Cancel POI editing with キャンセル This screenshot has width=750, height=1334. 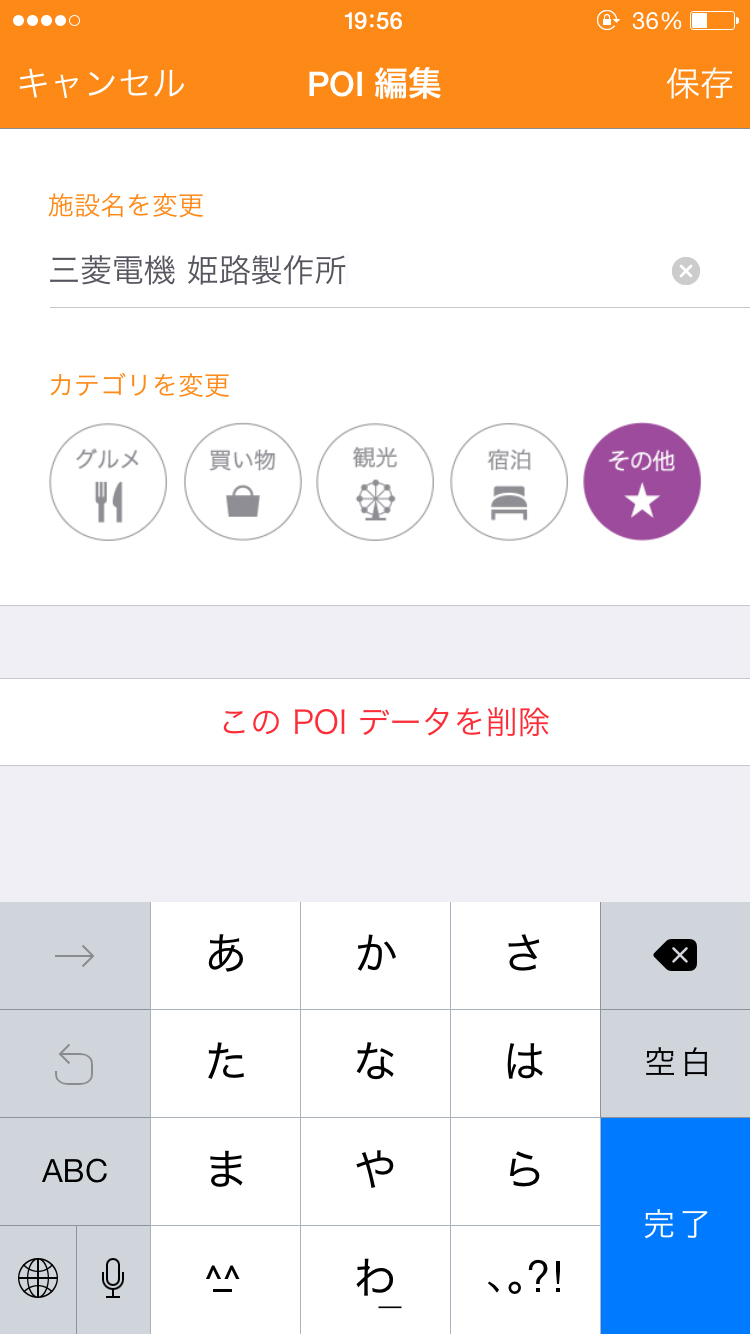tap(101, 84)
